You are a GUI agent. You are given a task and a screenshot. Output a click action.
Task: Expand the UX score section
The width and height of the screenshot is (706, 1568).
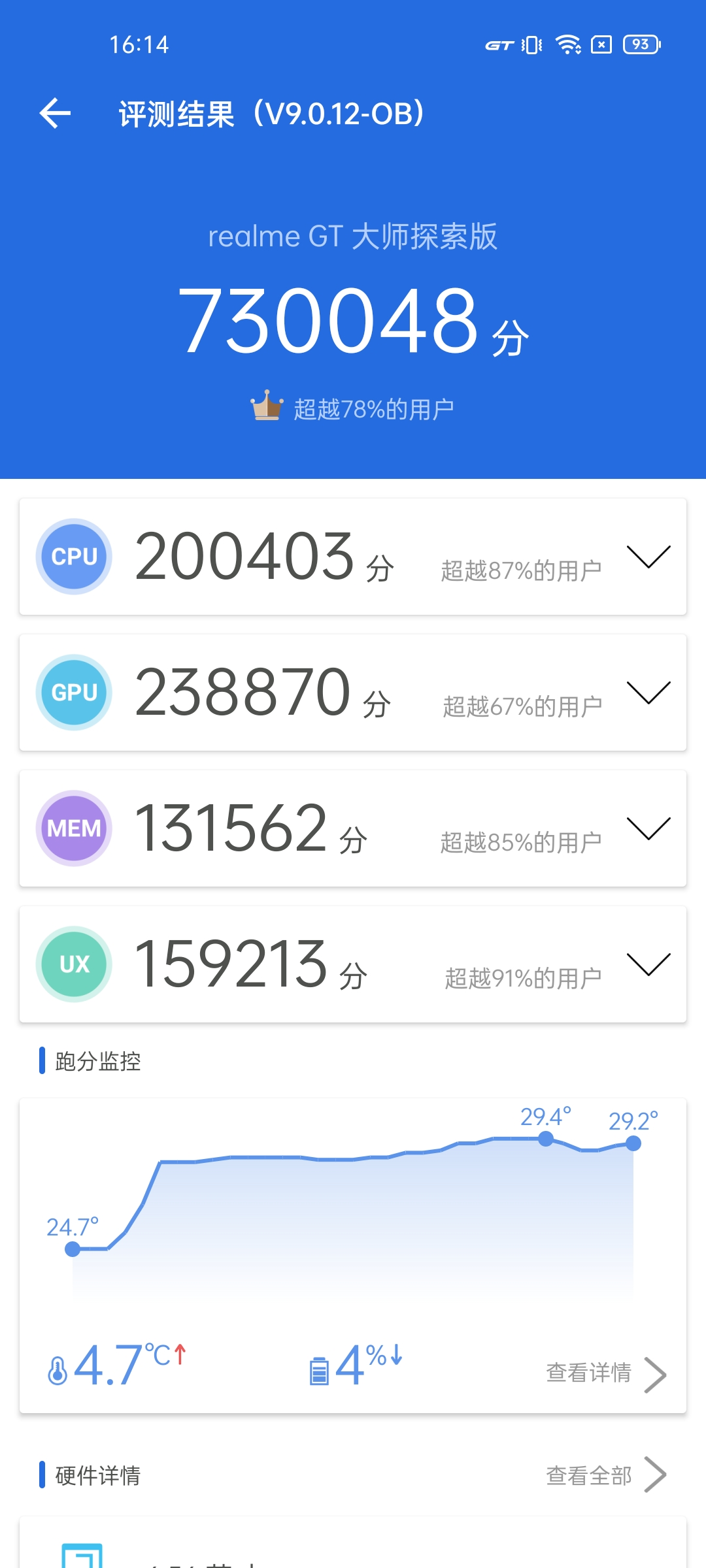[x=648, y=964]
